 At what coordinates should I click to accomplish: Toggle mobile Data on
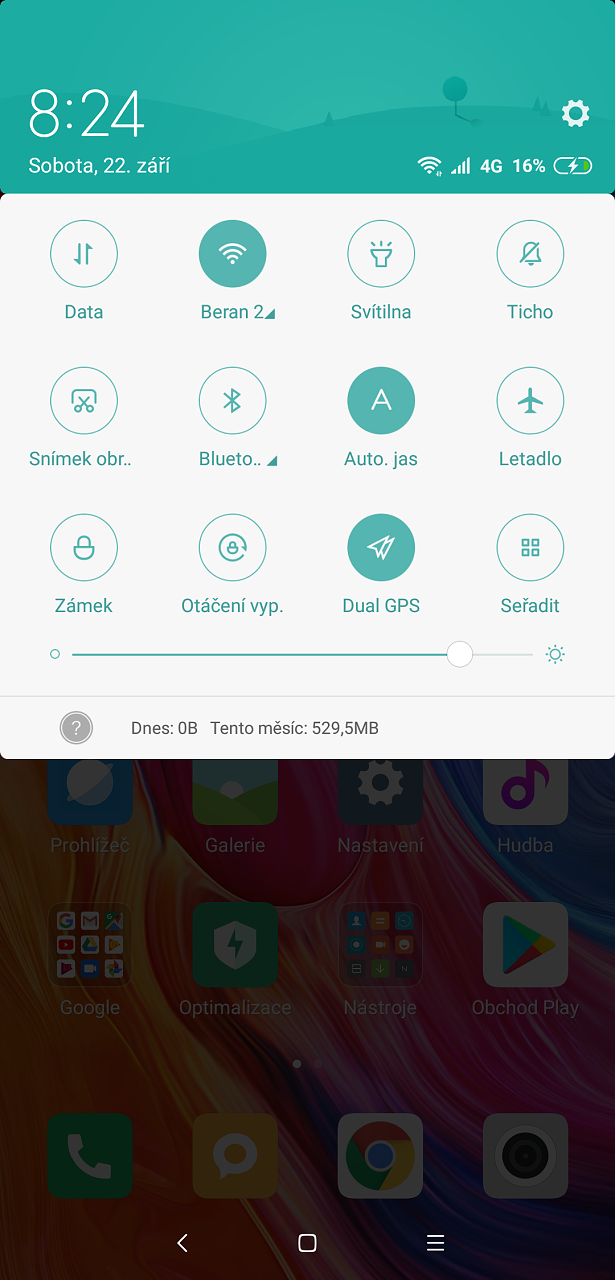click(84, 254)
